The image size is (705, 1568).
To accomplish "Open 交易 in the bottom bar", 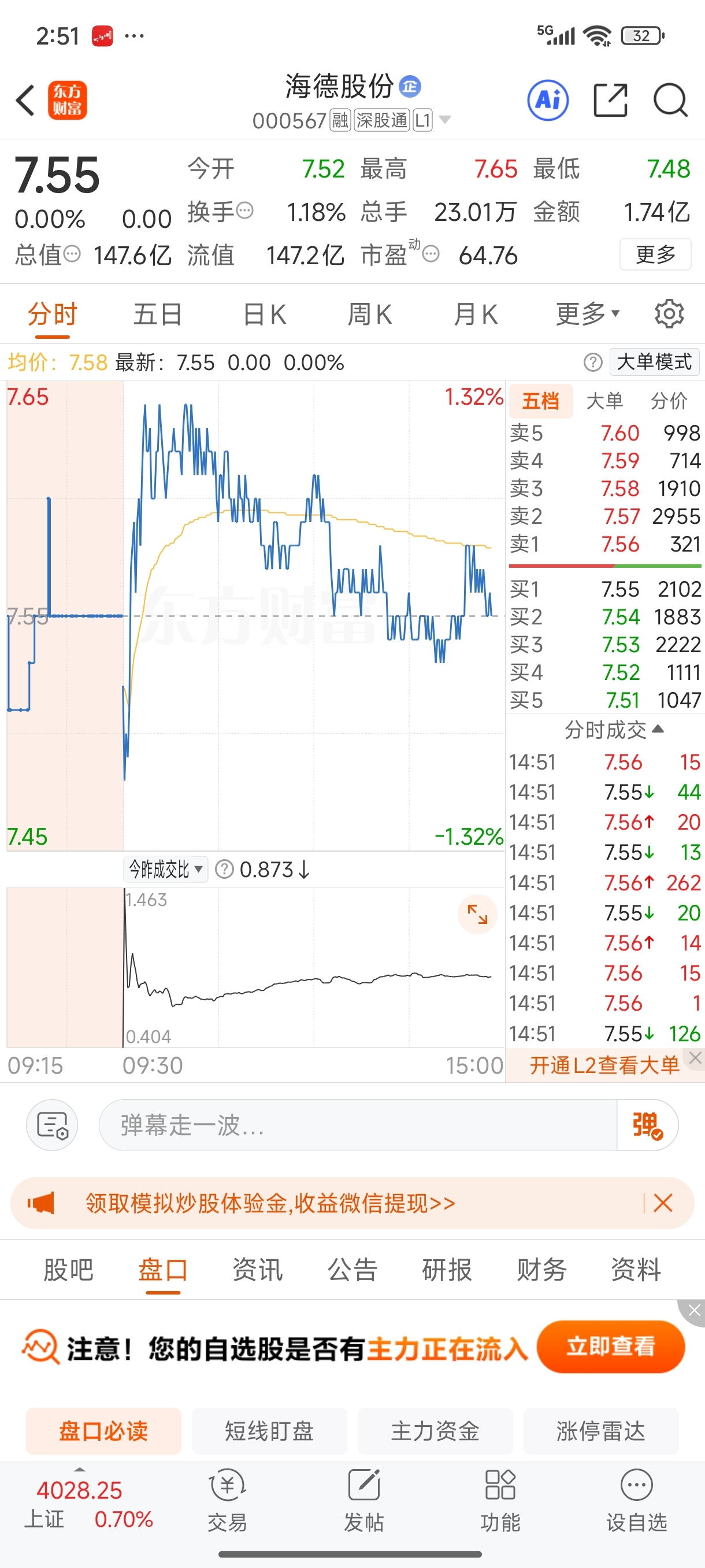I will pyautogui.click(x=228, y=1500).
